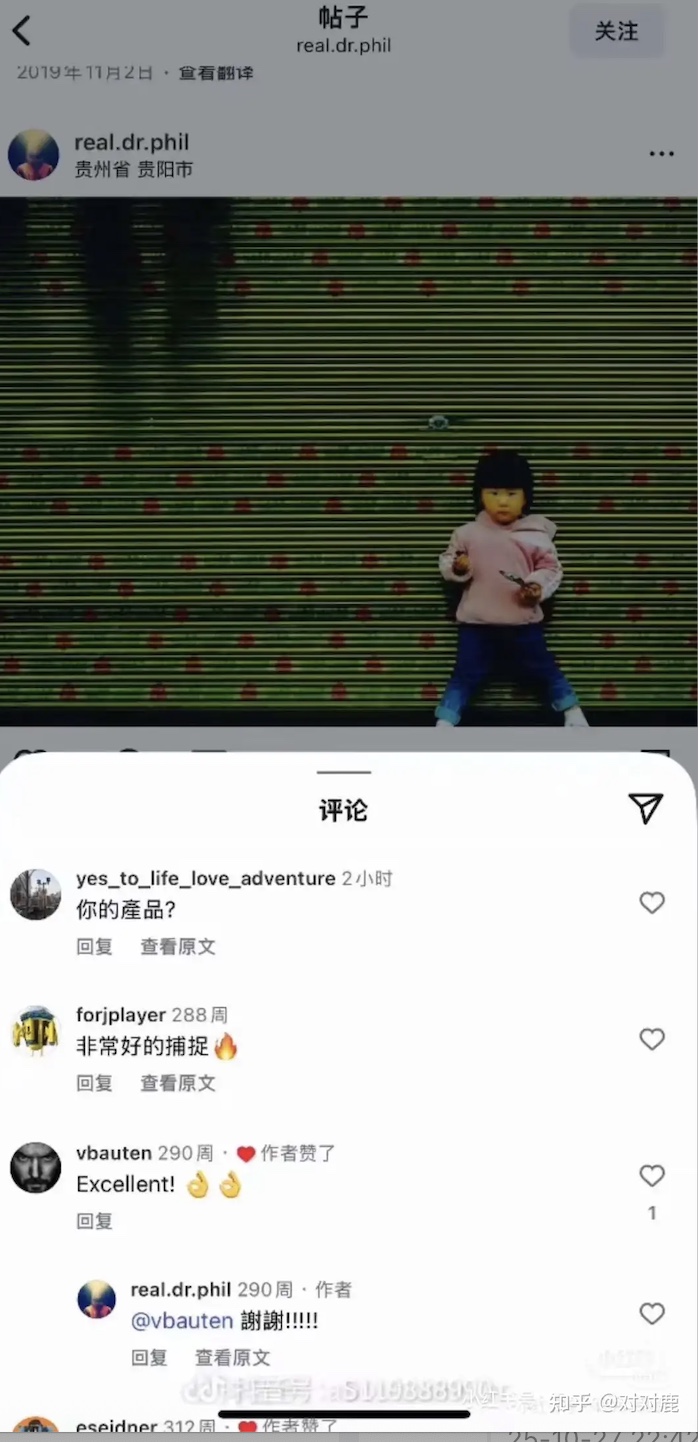Reply to forjplayer's comment
This screenshot has width=698, height=1442.
(95, 1083)
